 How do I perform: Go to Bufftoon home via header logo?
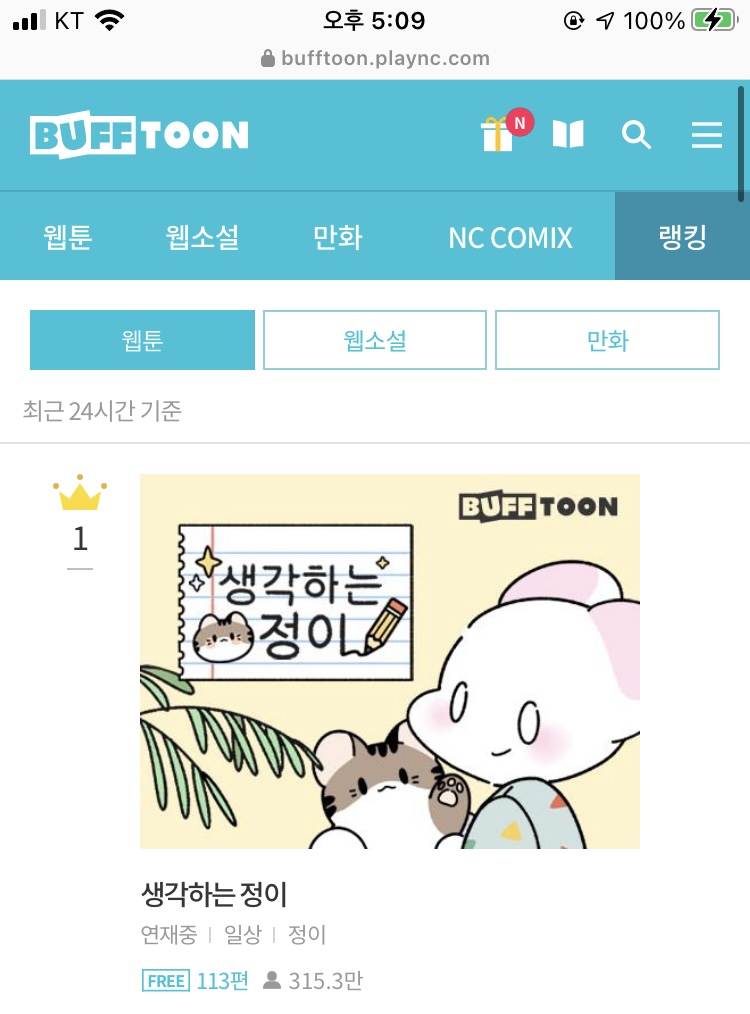(139, 136)
